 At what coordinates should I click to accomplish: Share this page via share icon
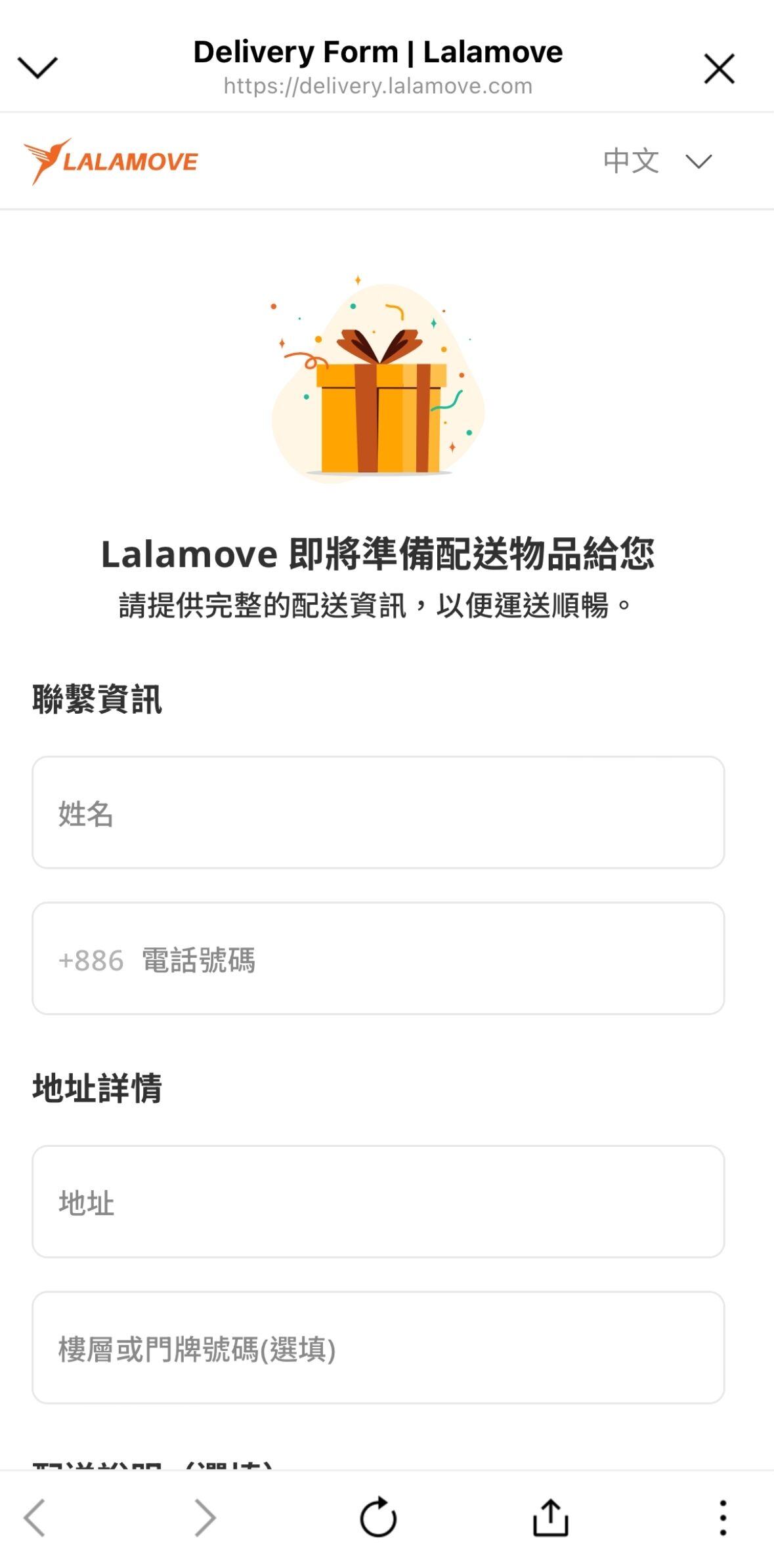click(550, 1517)
